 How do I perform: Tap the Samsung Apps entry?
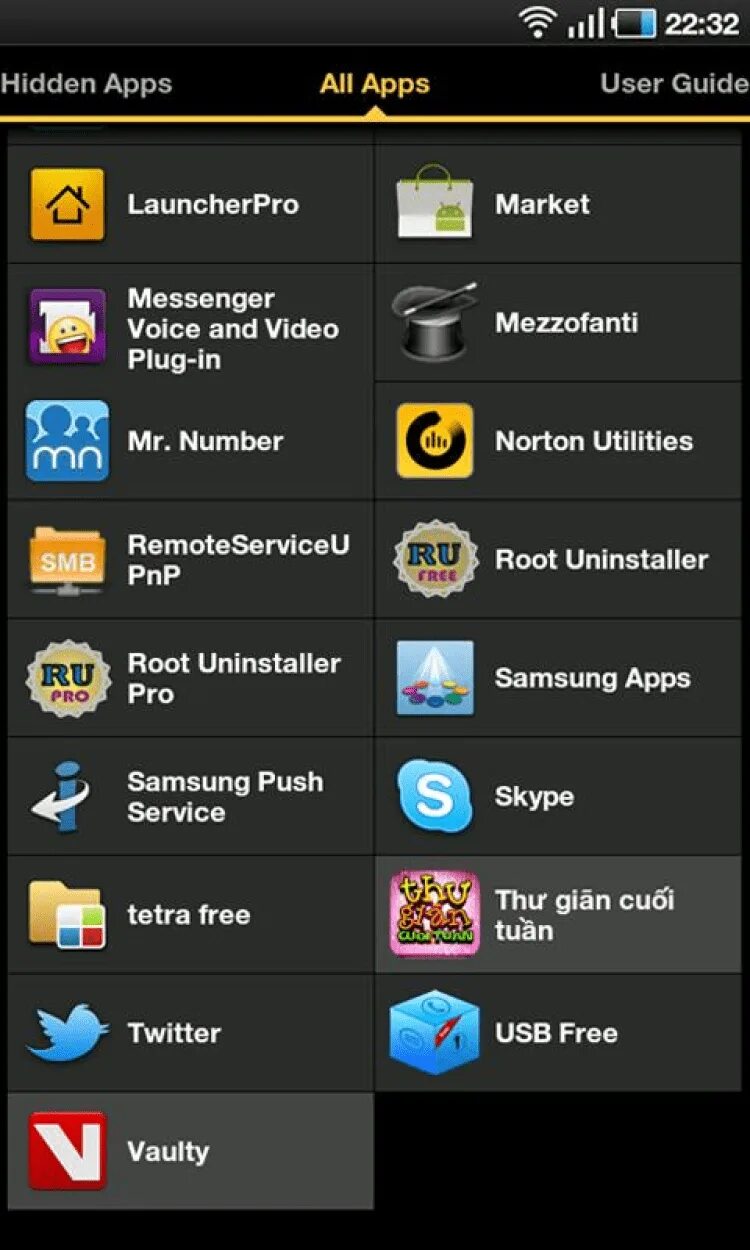tap(558, 678)
